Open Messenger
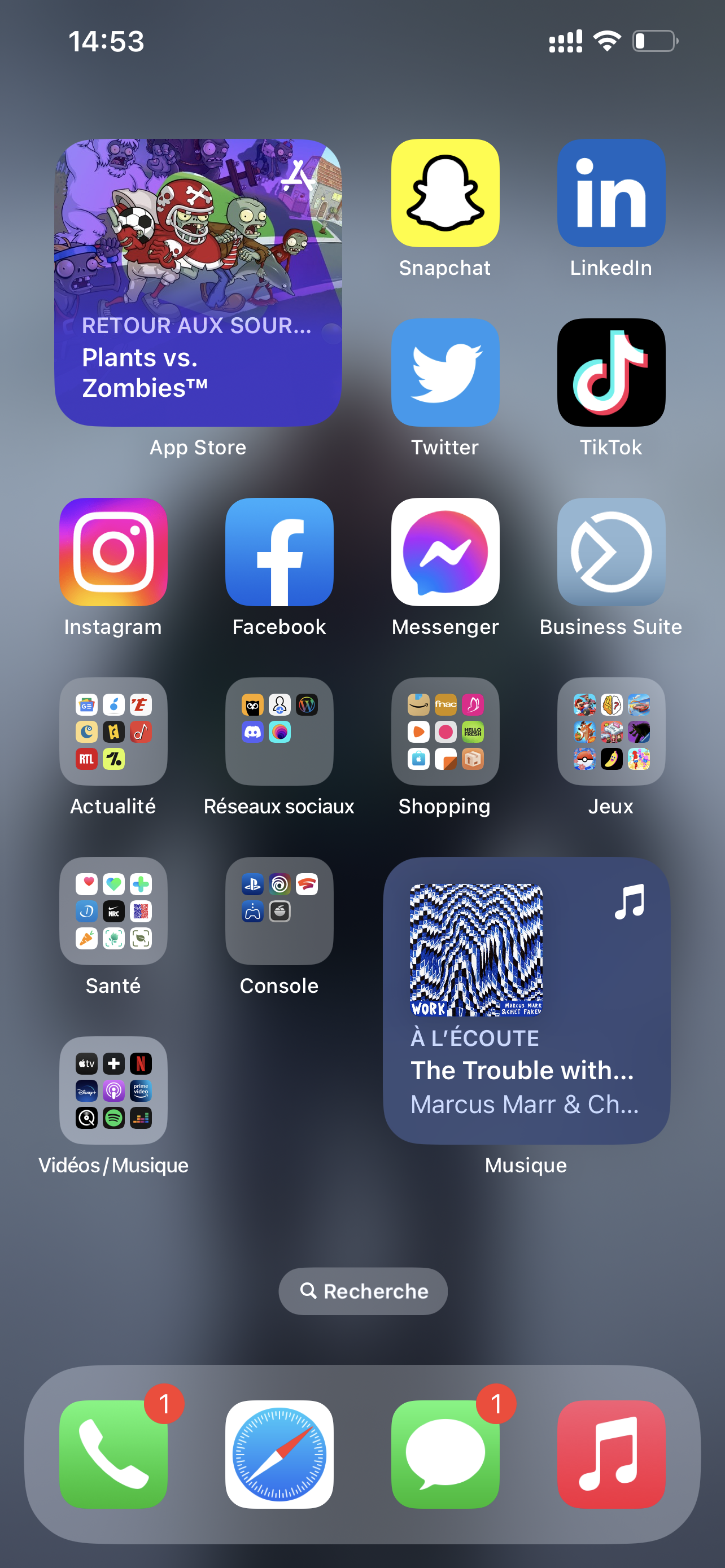The image size is (725, 1568). (x=445, y=551)
